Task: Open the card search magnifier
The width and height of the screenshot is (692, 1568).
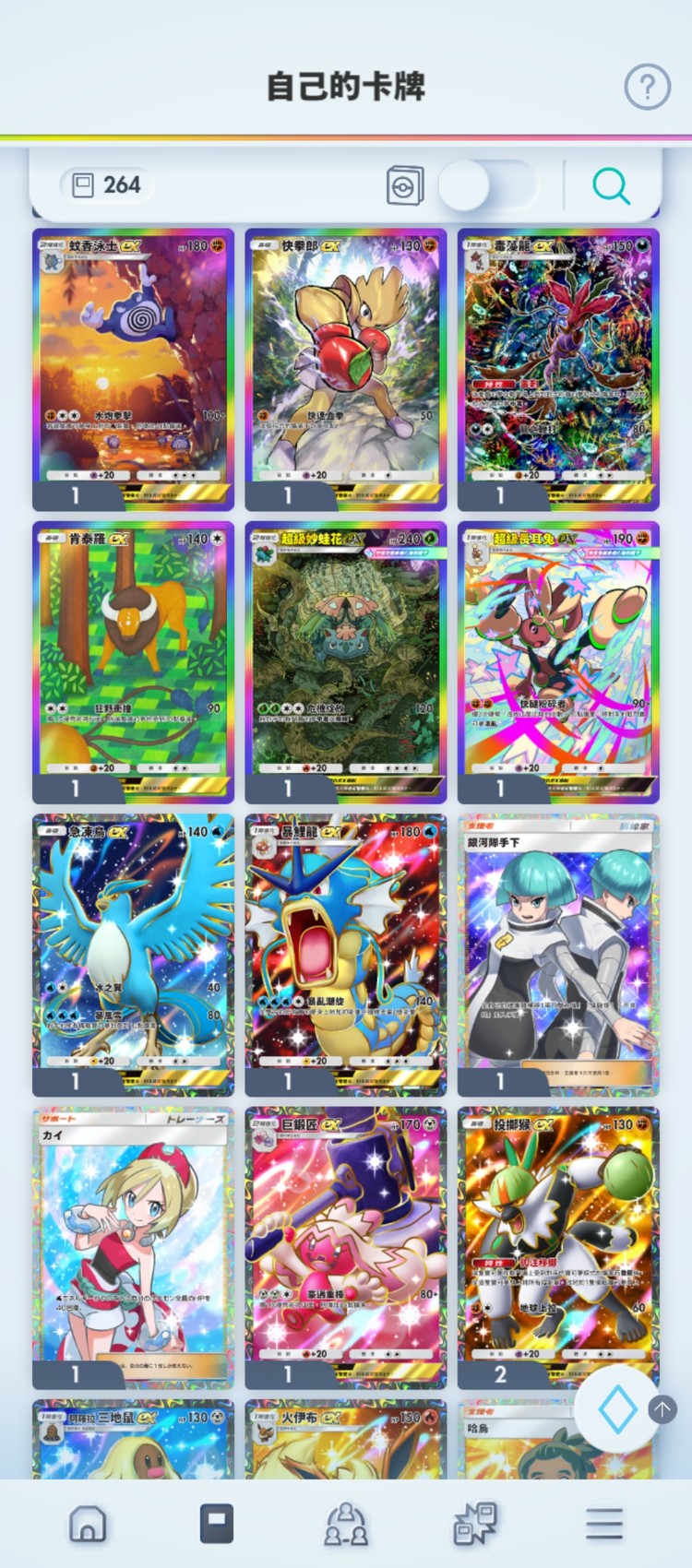Action: coord(610,186)
